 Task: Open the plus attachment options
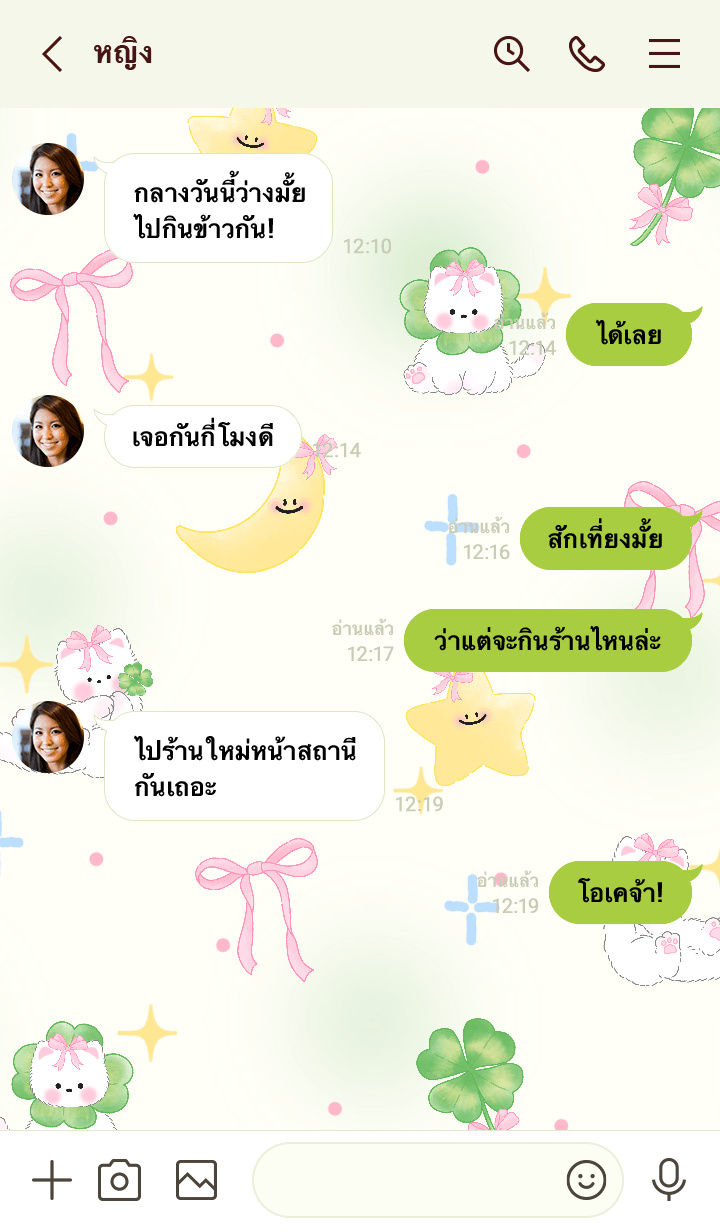52,1181
